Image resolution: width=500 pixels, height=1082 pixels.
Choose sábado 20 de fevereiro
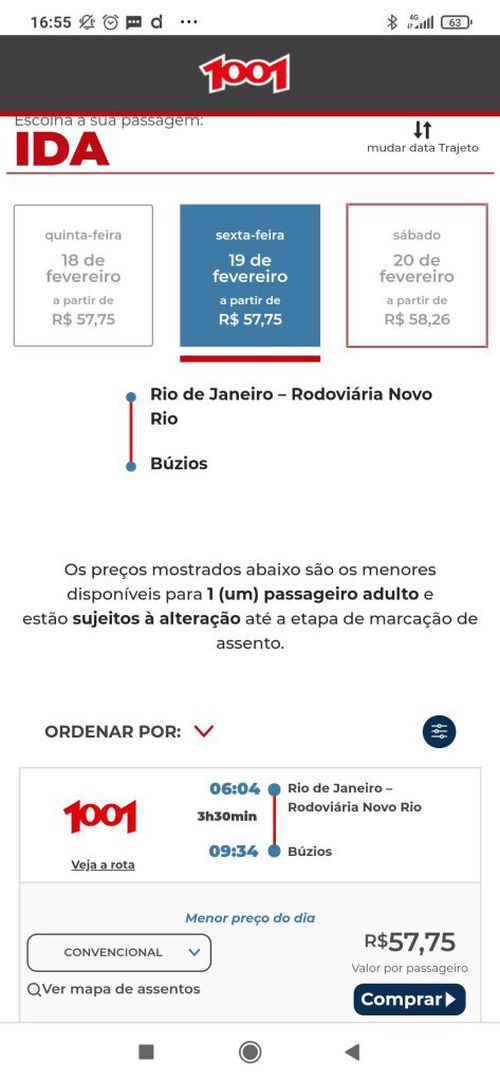(417, 275)
